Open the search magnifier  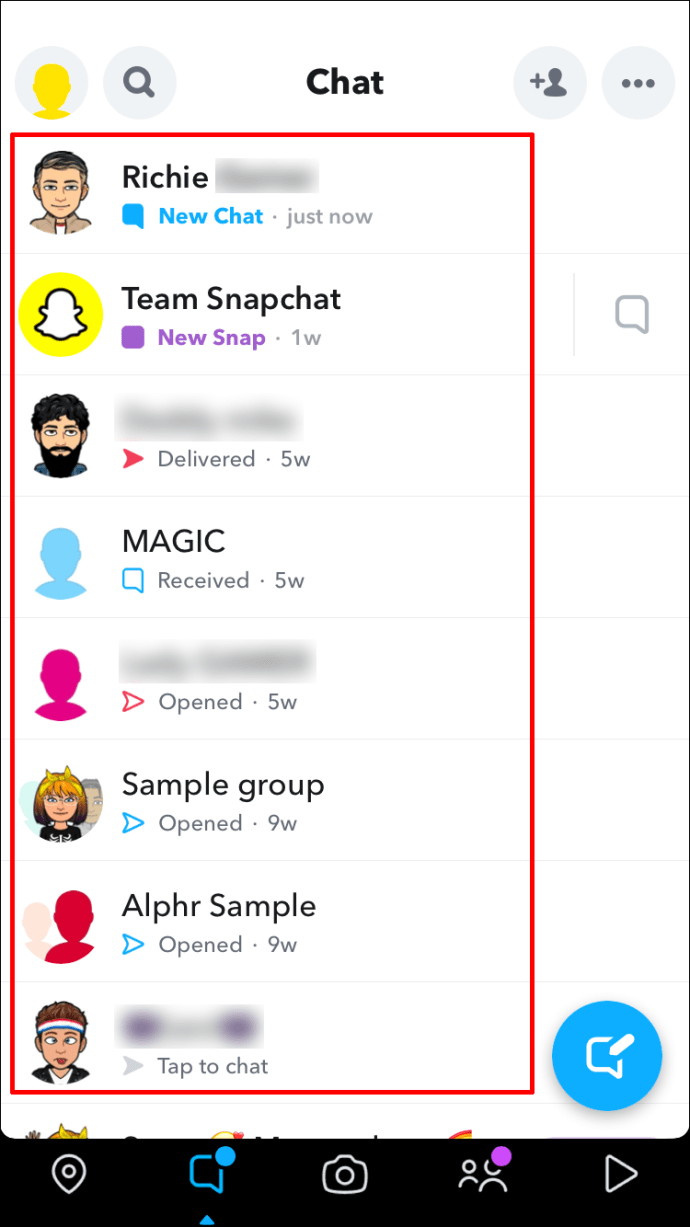pos(140,82)
